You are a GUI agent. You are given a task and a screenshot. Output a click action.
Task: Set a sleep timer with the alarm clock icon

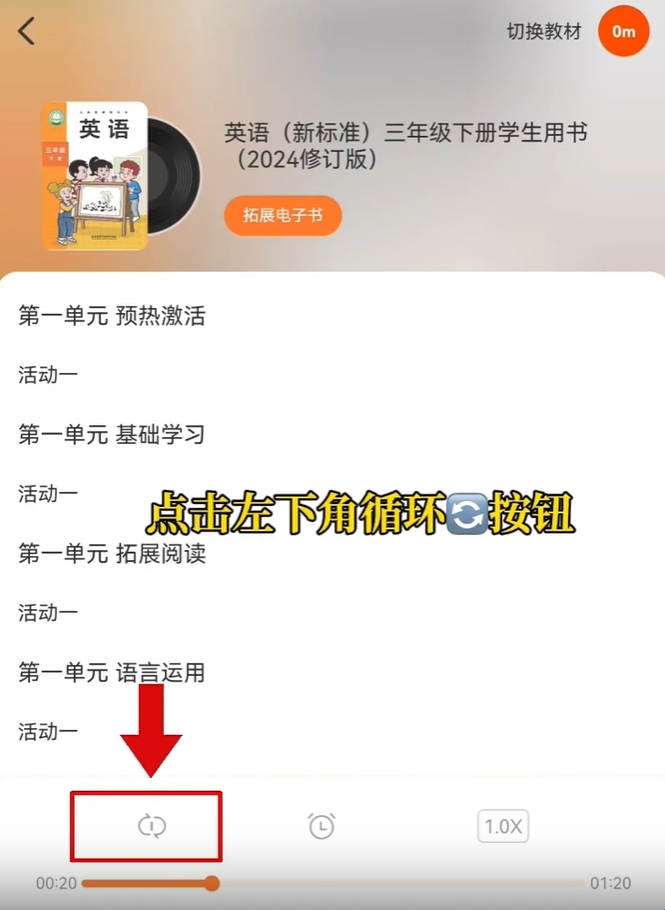[321, 826]
